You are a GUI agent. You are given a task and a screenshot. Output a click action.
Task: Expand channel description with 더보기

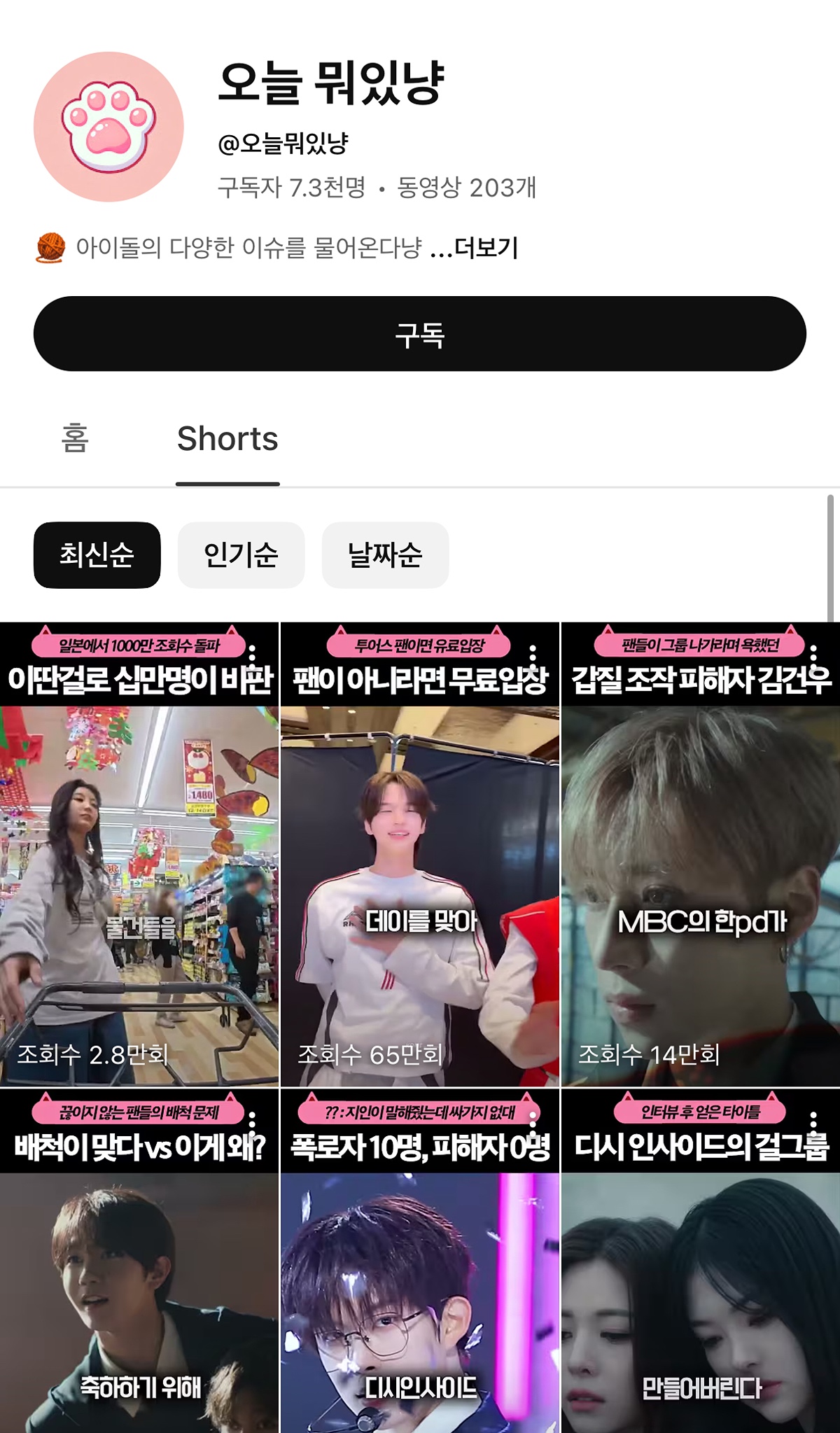click(486, 248)
